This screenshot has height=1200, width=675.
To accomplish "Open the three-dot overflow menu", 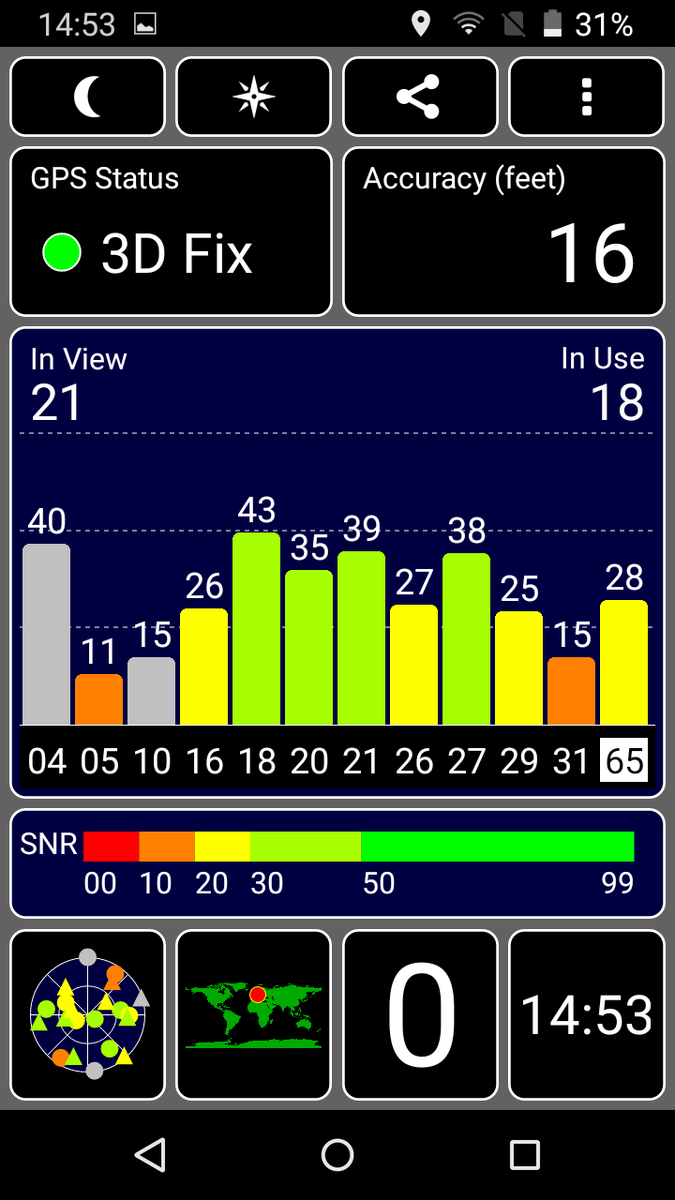I will [x=586, y=97].
